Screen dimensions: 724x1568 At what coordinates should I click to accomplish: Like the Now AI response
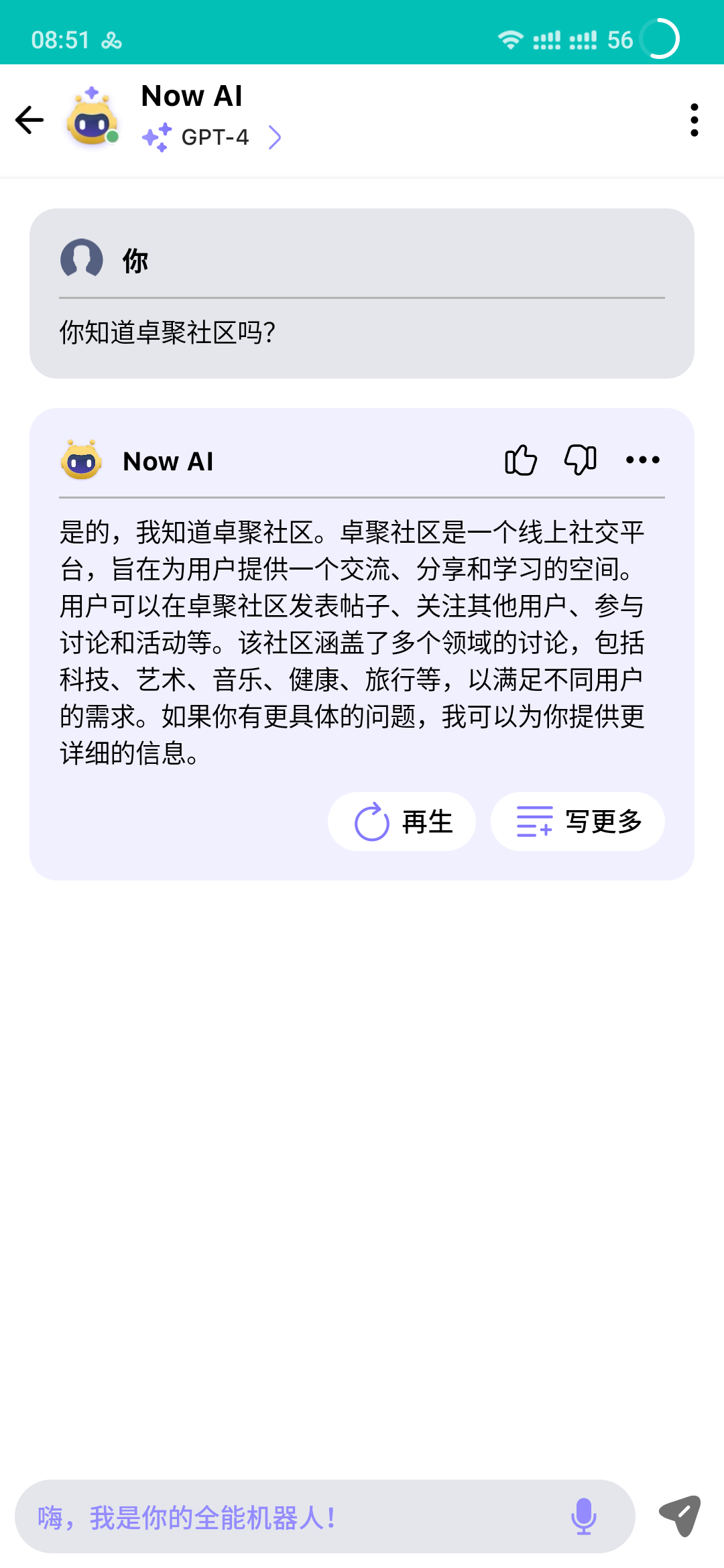520,460
